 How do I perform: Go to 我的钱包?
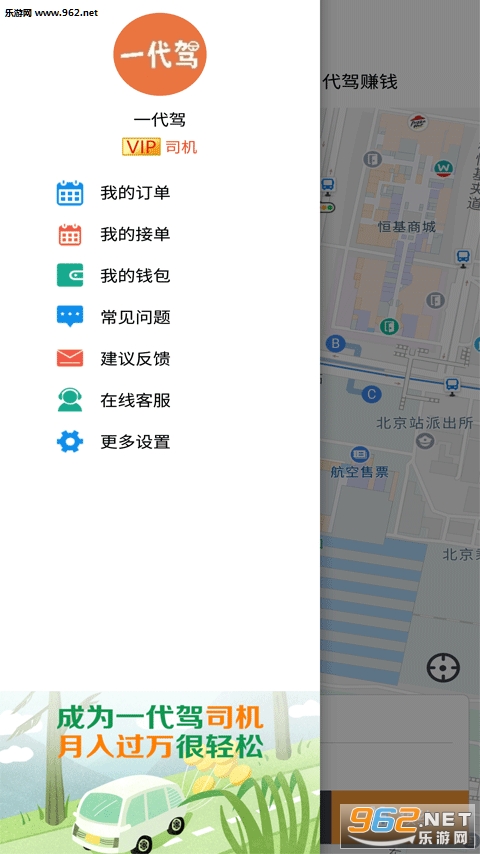pyautogui.click(x=160, y=276)
